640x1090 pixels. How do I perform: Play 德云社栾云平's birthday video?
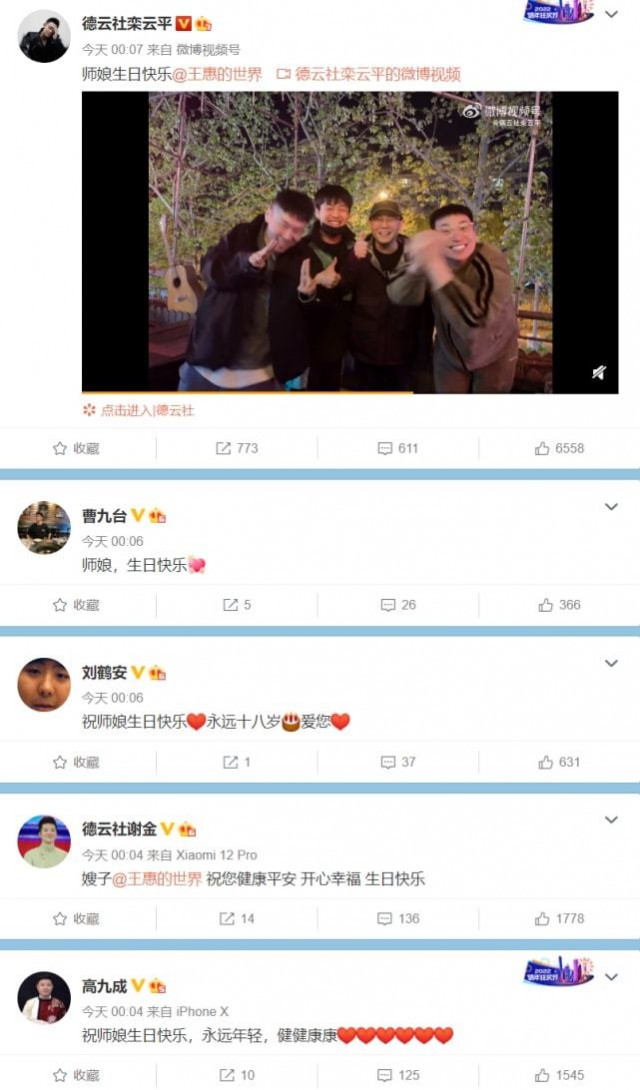pos(350,242)
